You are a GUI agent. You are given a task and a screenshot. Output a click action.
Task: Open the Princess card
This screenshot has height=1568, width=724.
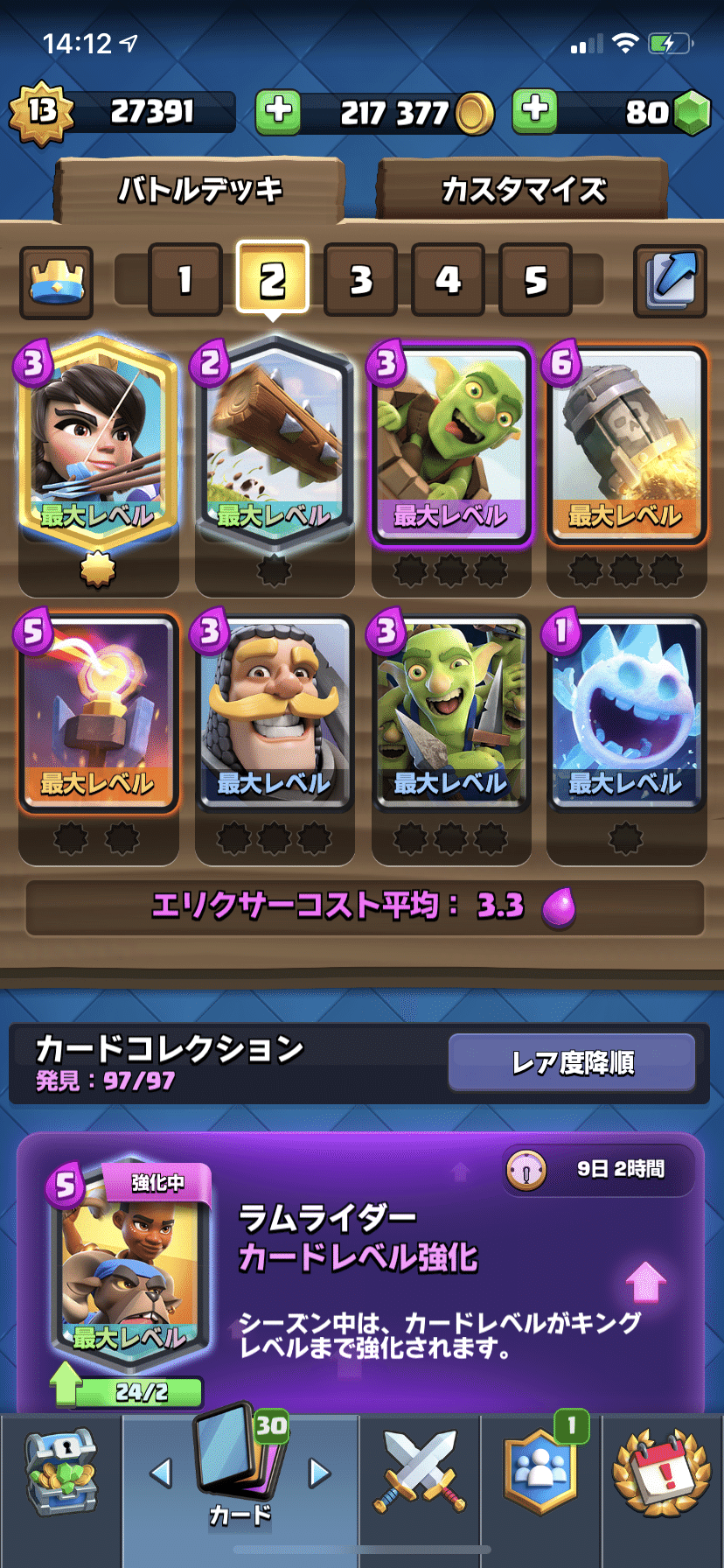(98, 442)
